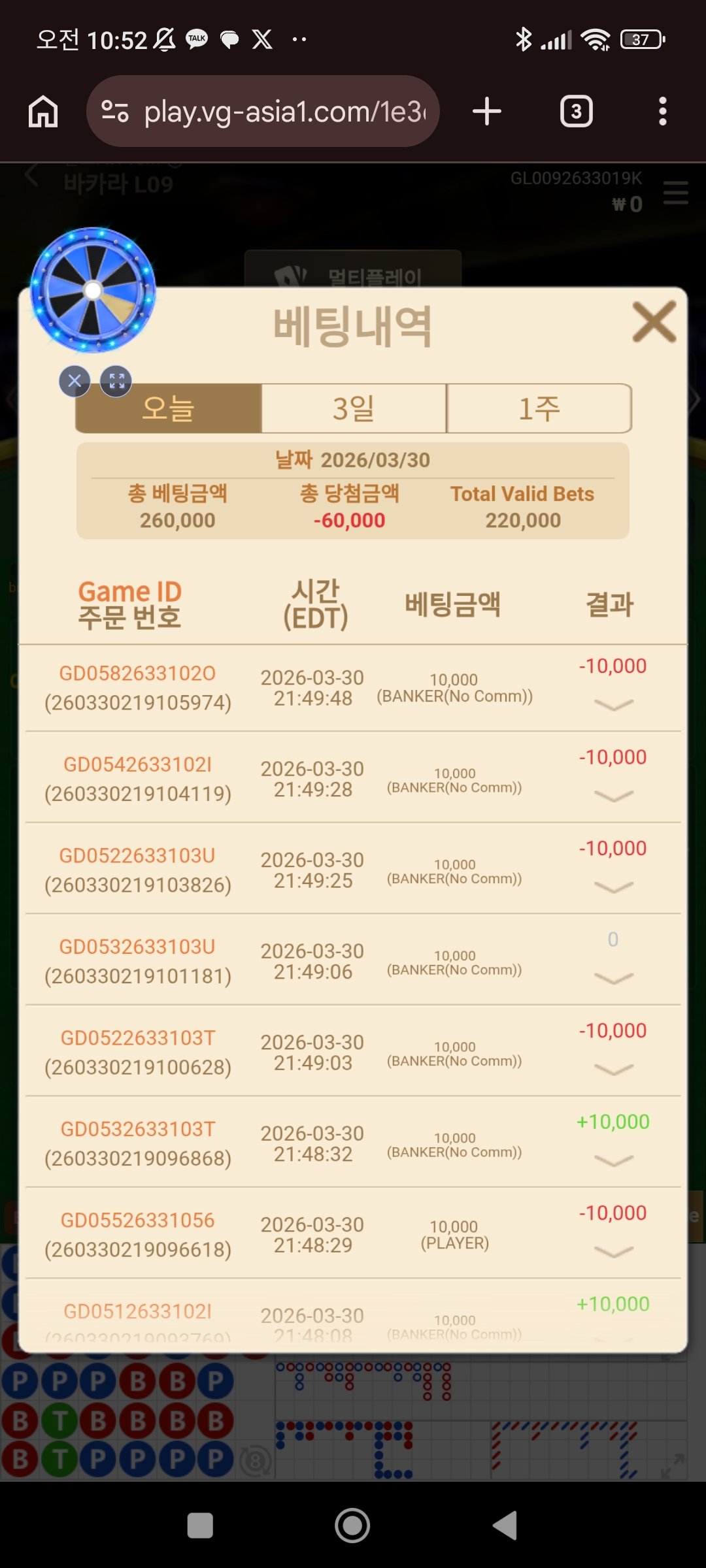This screenshot has width=706, height=1568.
Task: Open a new browser tab
Action: [487, 112]
